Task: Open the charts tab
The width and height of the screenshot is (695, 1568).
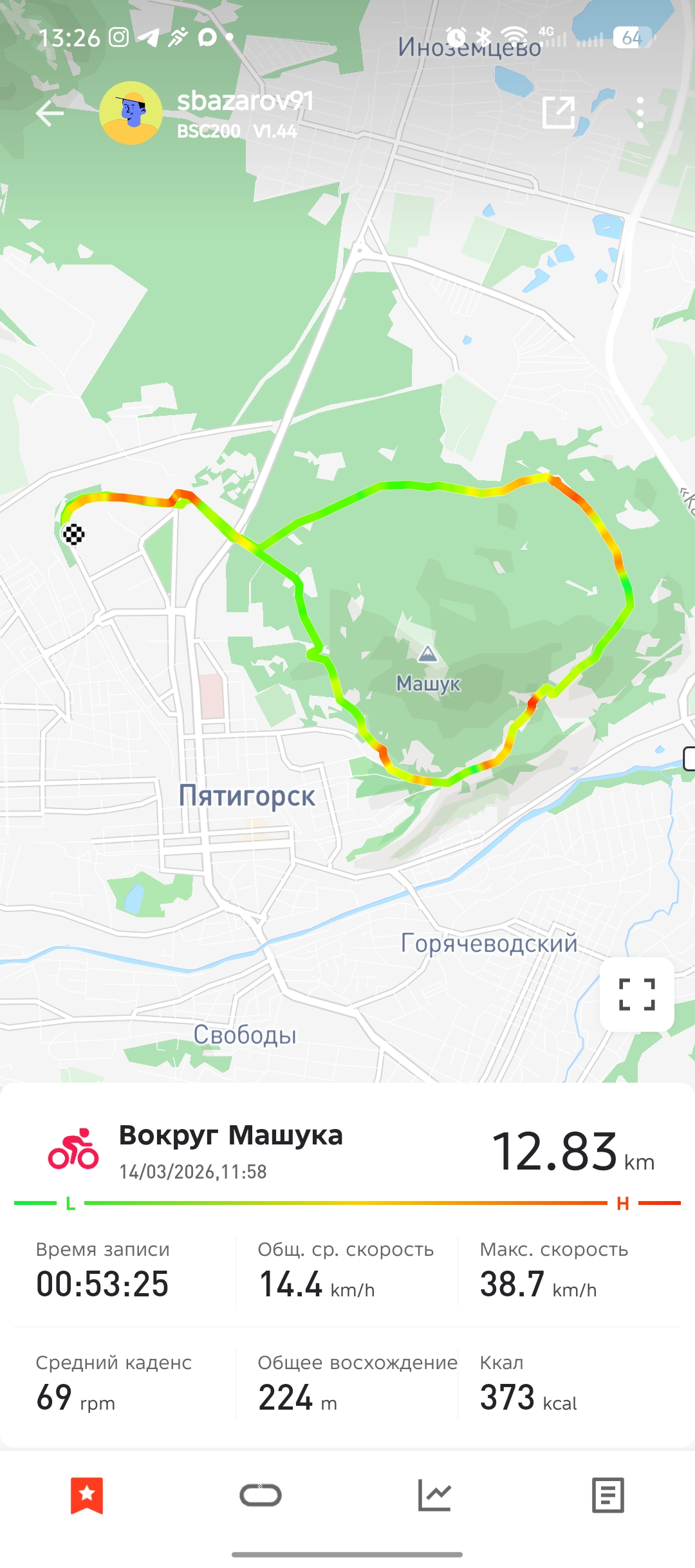Action: coord(434,1495)
